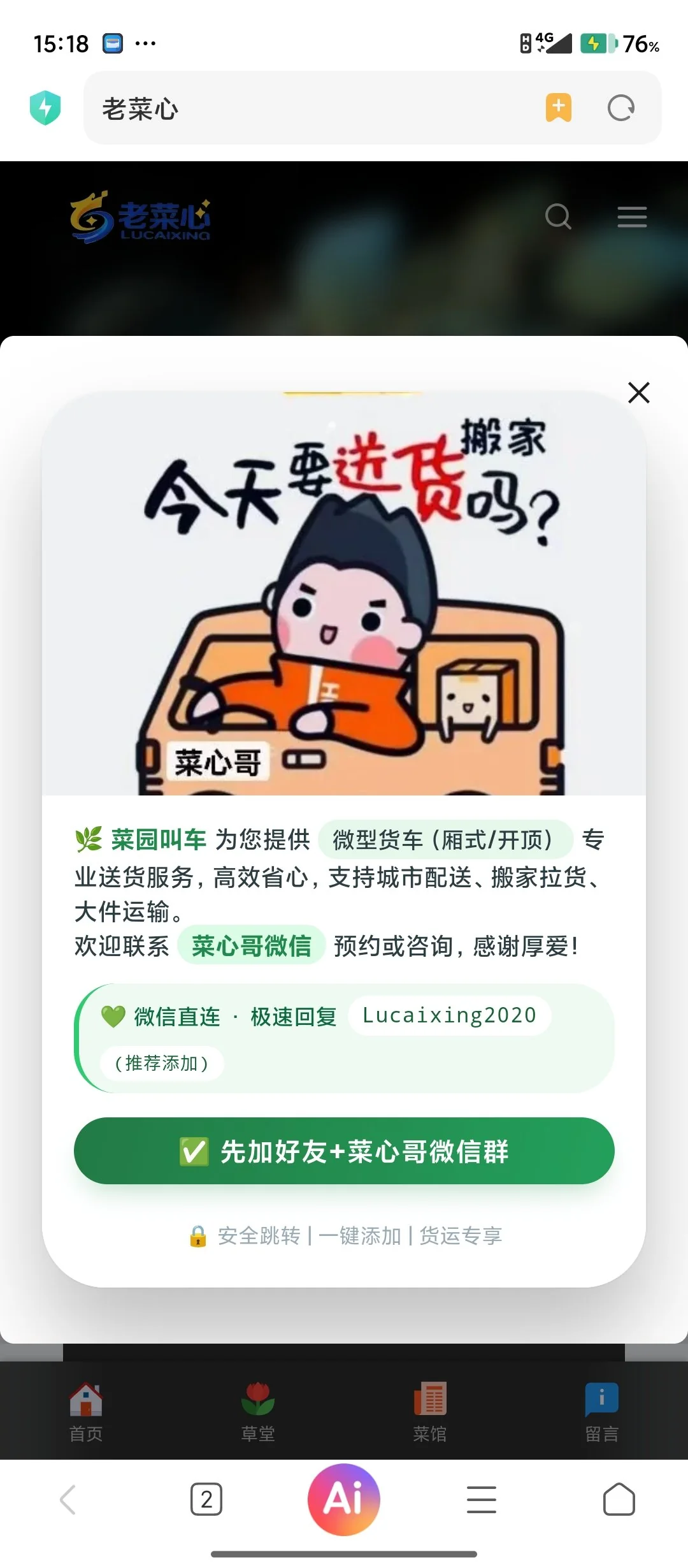View the open browser tabs
The image size is (688, 1568).
click(x=206, y=1499)
